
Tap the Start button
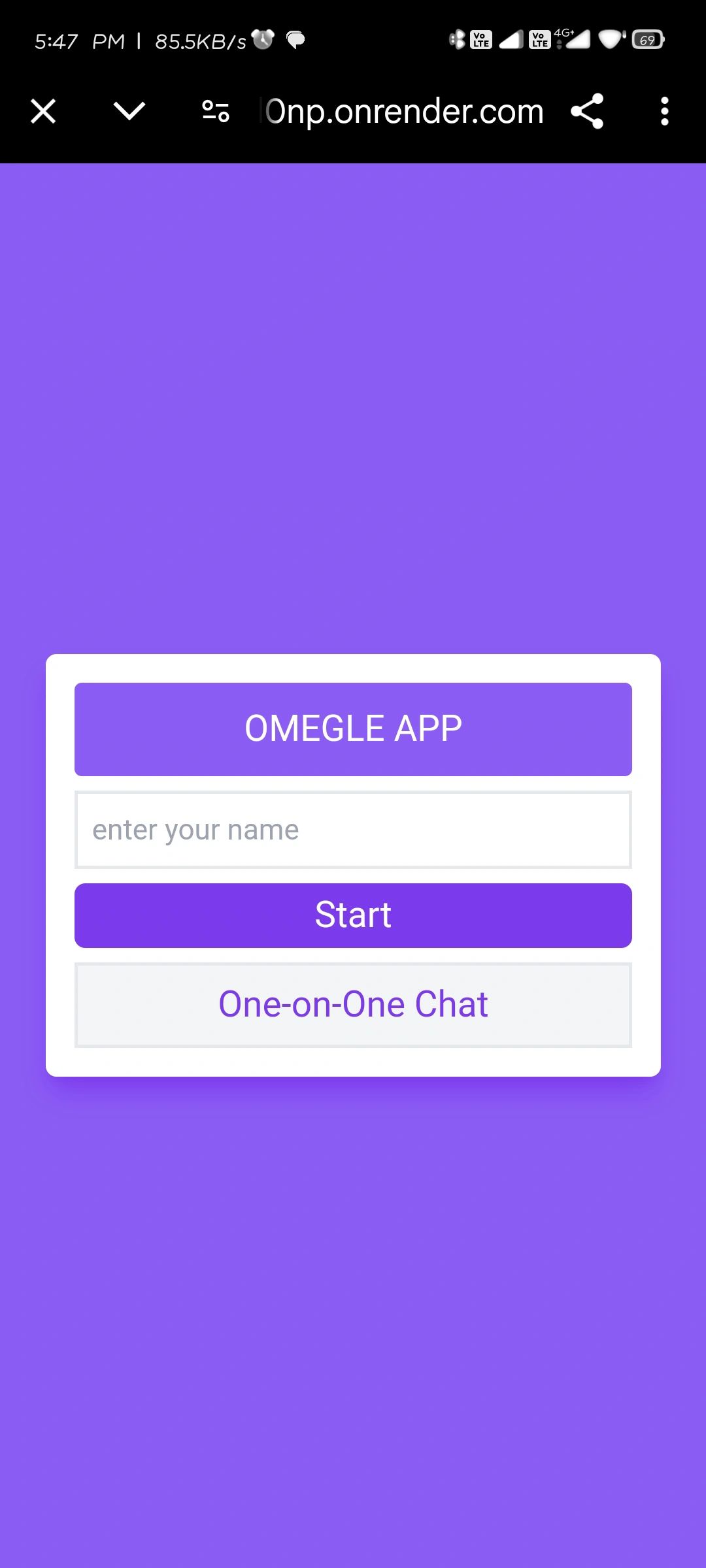pos(353,915)
